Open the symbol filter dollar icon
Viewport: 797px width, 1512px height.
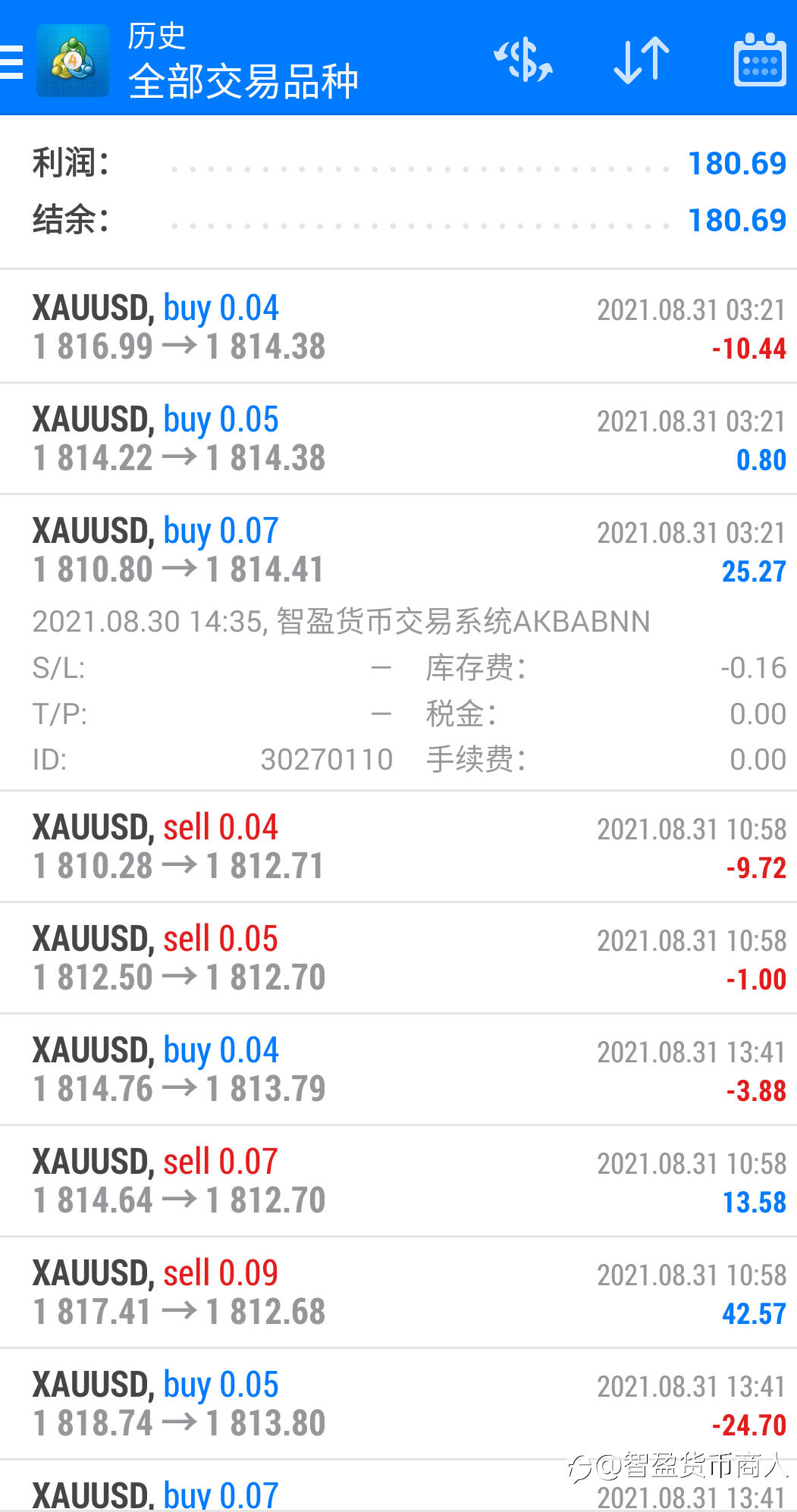click(x=523, y=60)
